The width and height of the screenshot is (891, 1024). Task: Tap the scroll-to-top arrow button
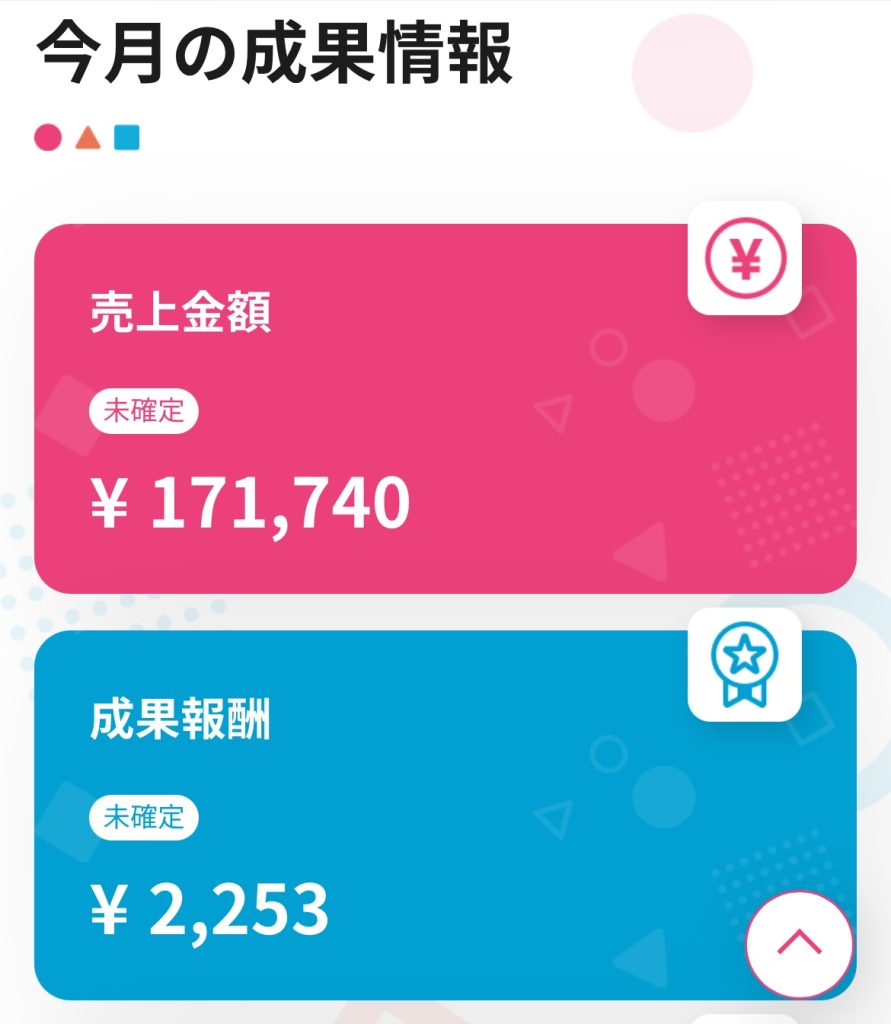coord(799,943)
